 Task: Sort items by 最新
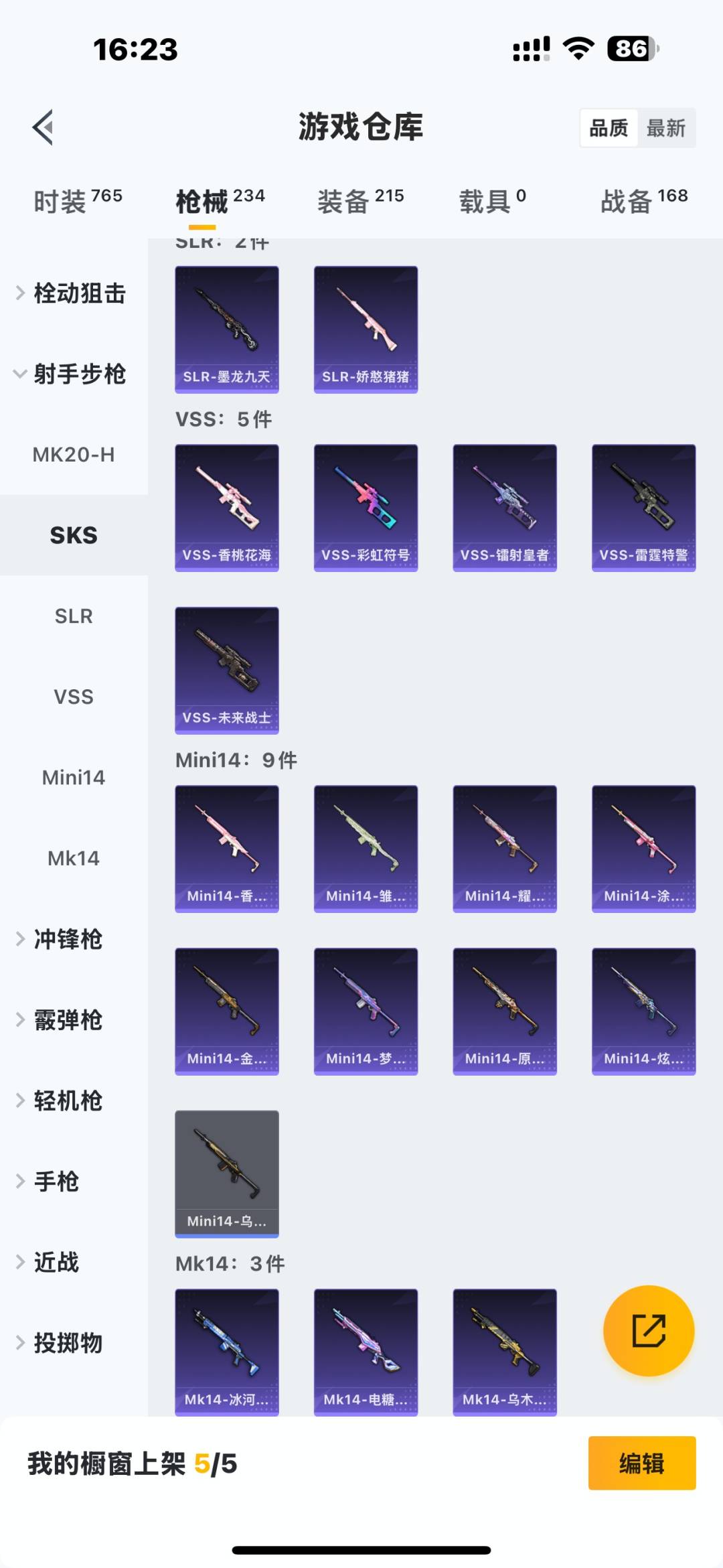coord(665,128)
